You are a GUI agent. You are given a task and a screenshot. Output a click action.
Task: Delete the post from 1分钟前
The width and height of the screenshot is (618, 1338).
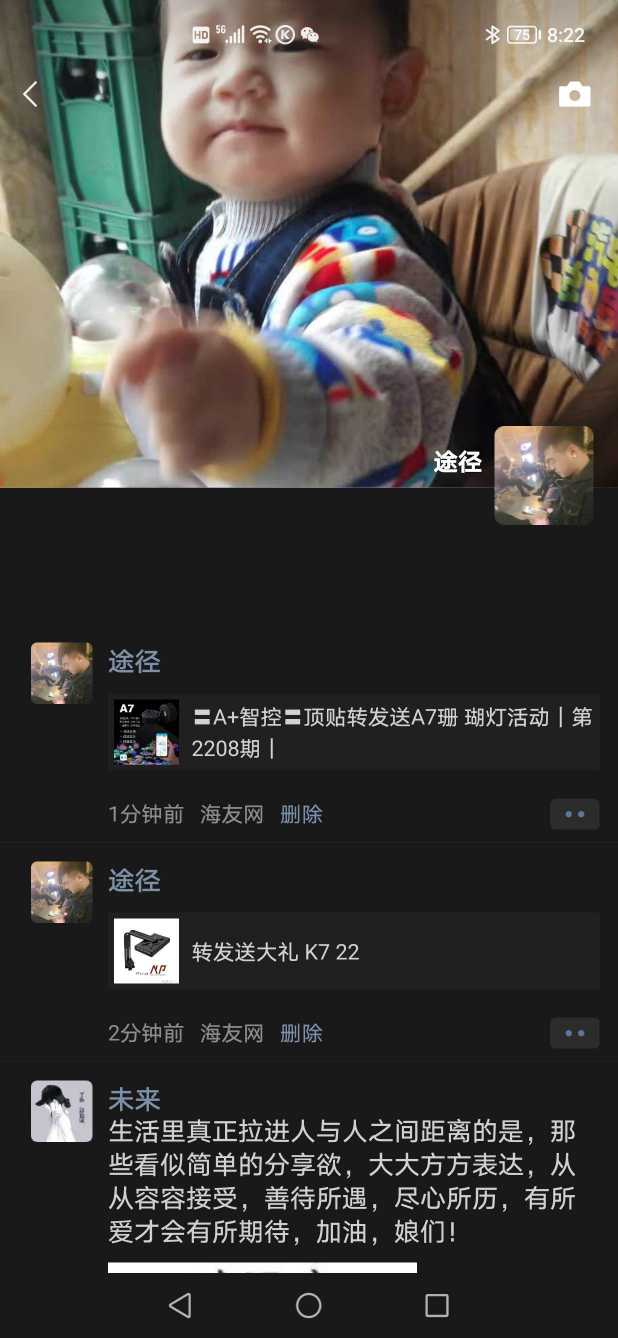point(301,814)
